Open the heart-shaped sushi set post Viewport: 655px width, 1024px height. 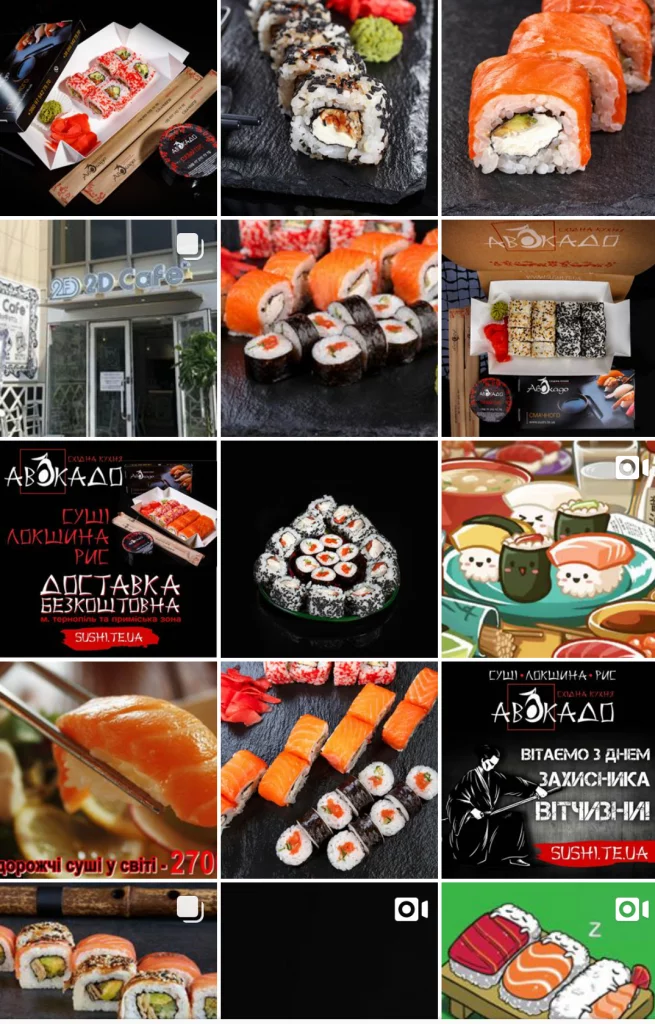pos(329,548)
